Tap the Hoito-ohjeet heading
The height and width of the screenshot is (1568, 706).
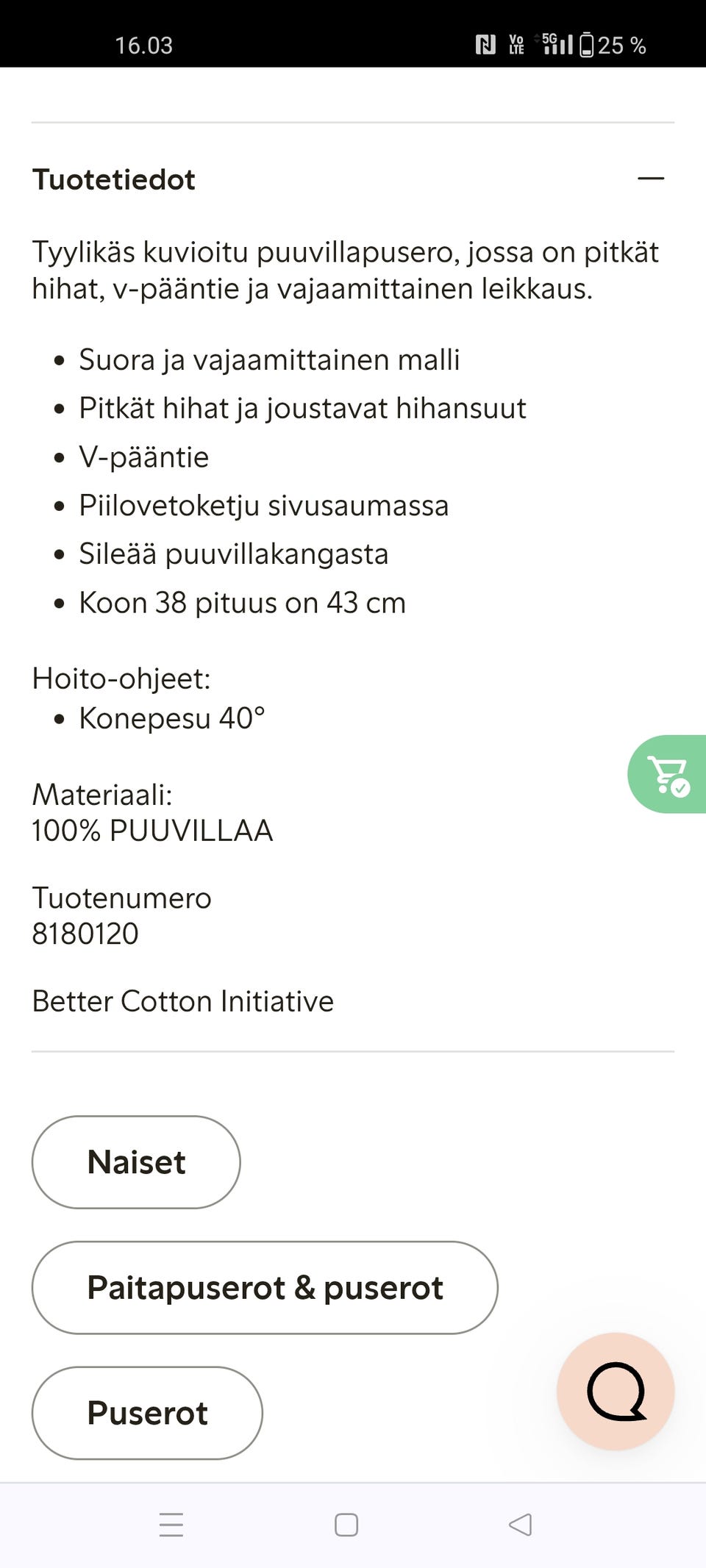122,679
